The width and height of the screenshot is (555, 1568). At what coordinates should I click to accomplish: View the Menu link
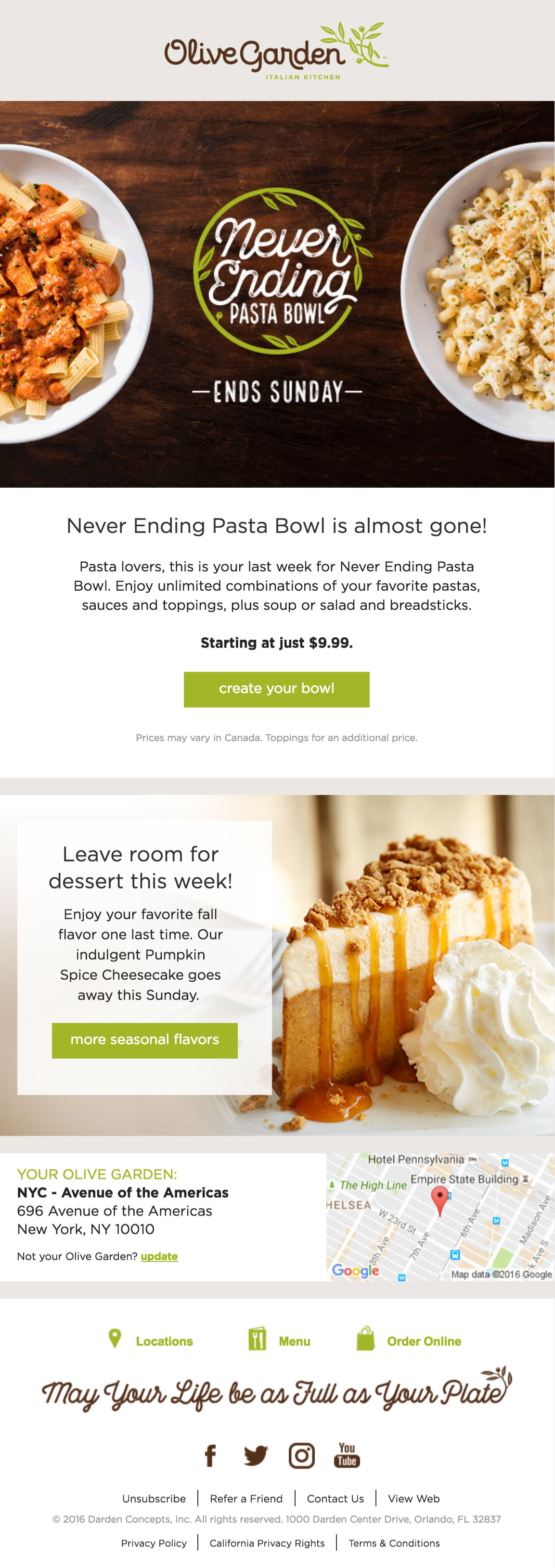(294, 1341)
